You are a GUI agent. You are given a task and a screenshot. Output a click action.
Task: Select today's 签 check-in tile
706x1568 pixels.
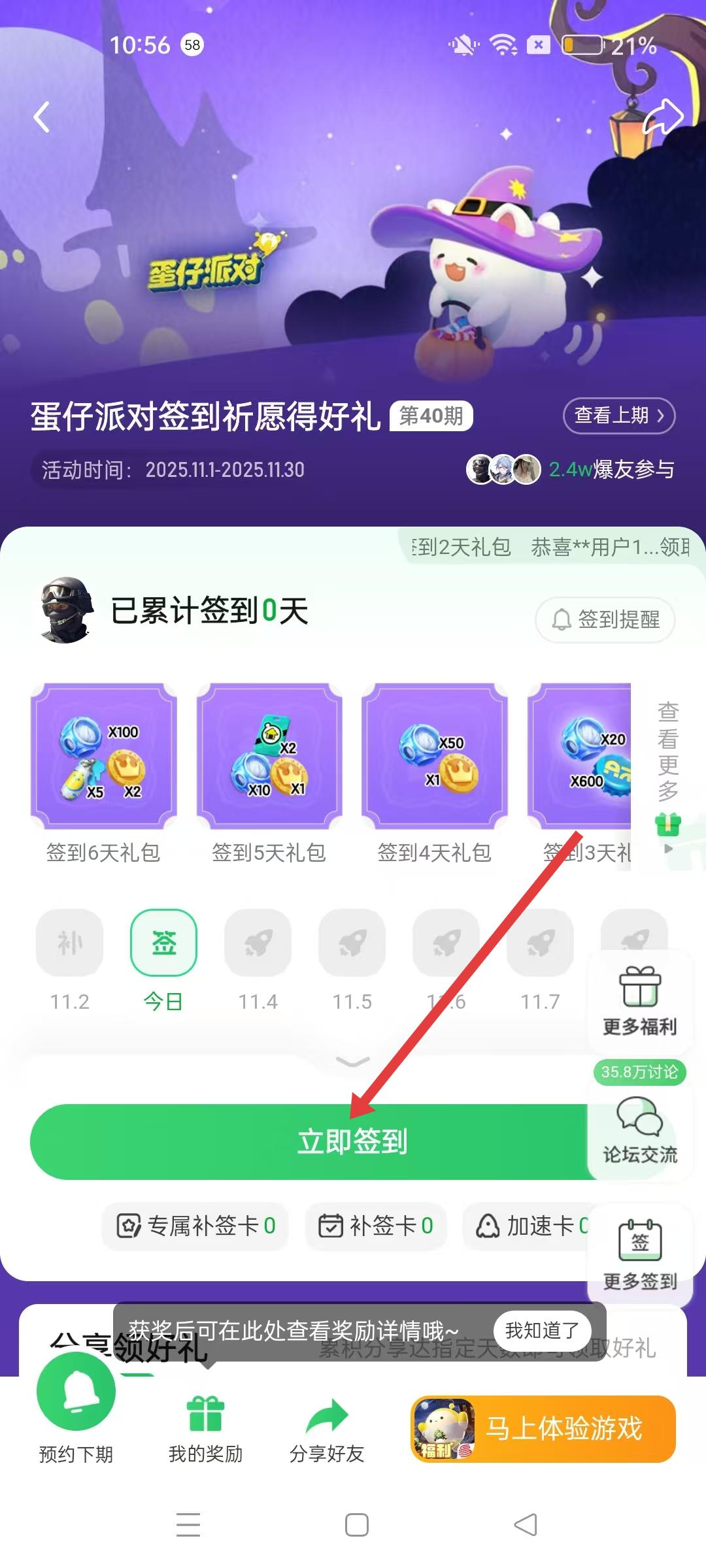(163, 943)
